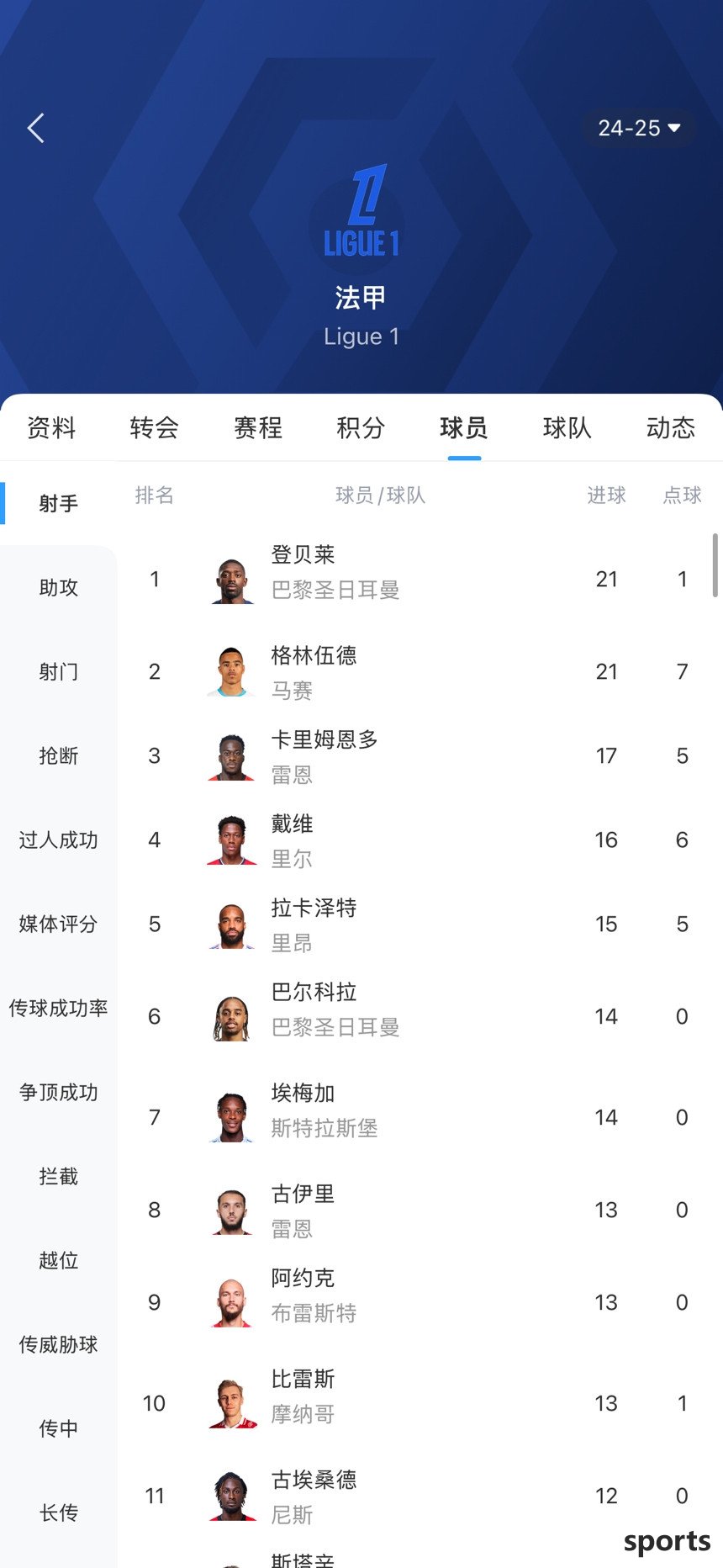Switch to the 动态 tab
This screenshot has width=723, height=1568.
[671, 427]
